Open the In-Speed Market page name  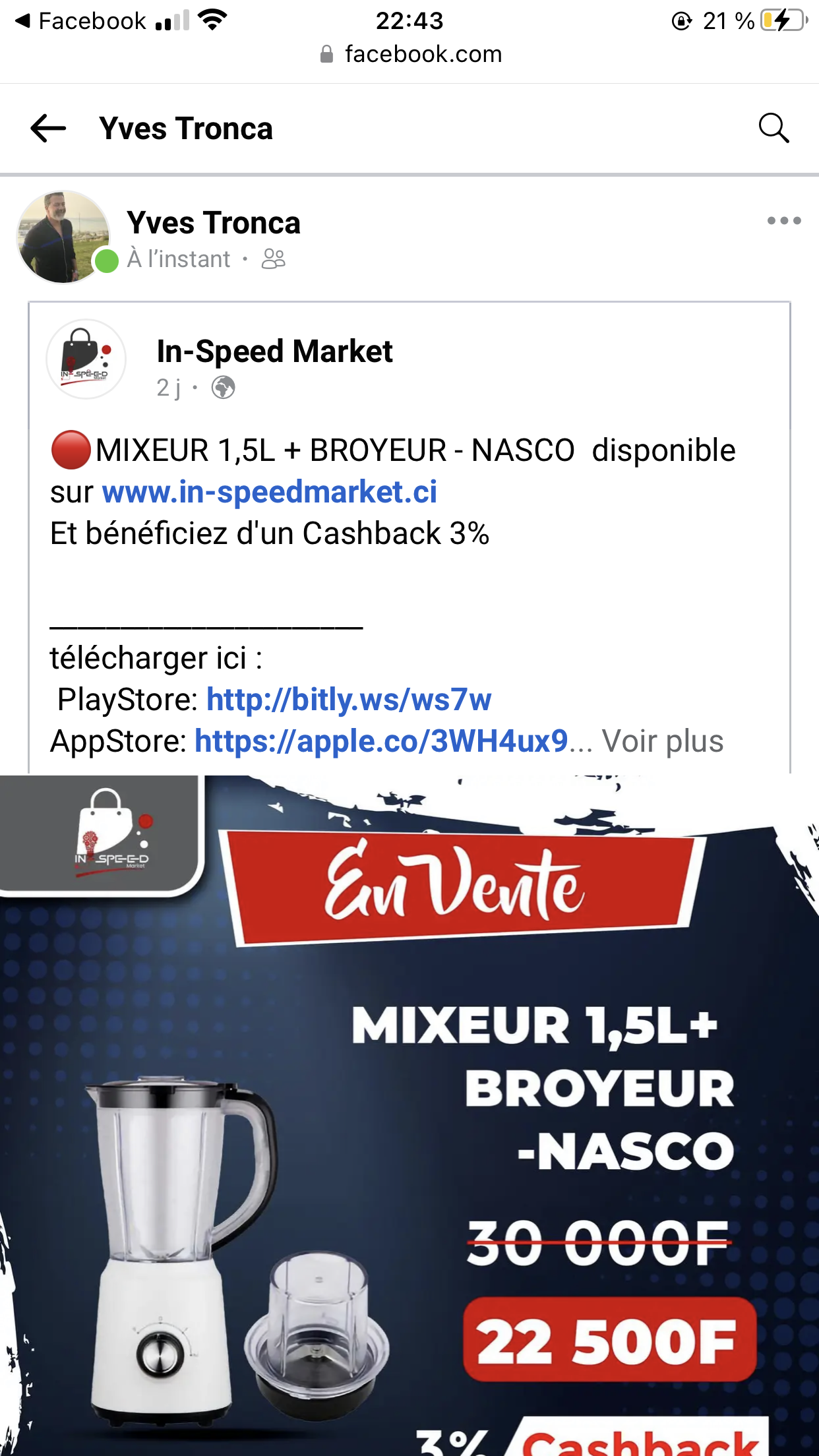click(x=274, y=351)
